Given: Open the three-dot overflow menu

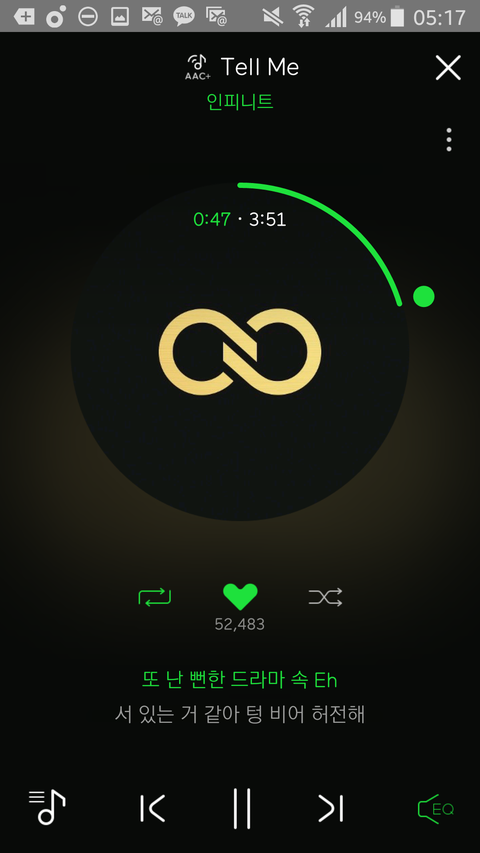Looking at the screenshot, I should coord(448,140).
